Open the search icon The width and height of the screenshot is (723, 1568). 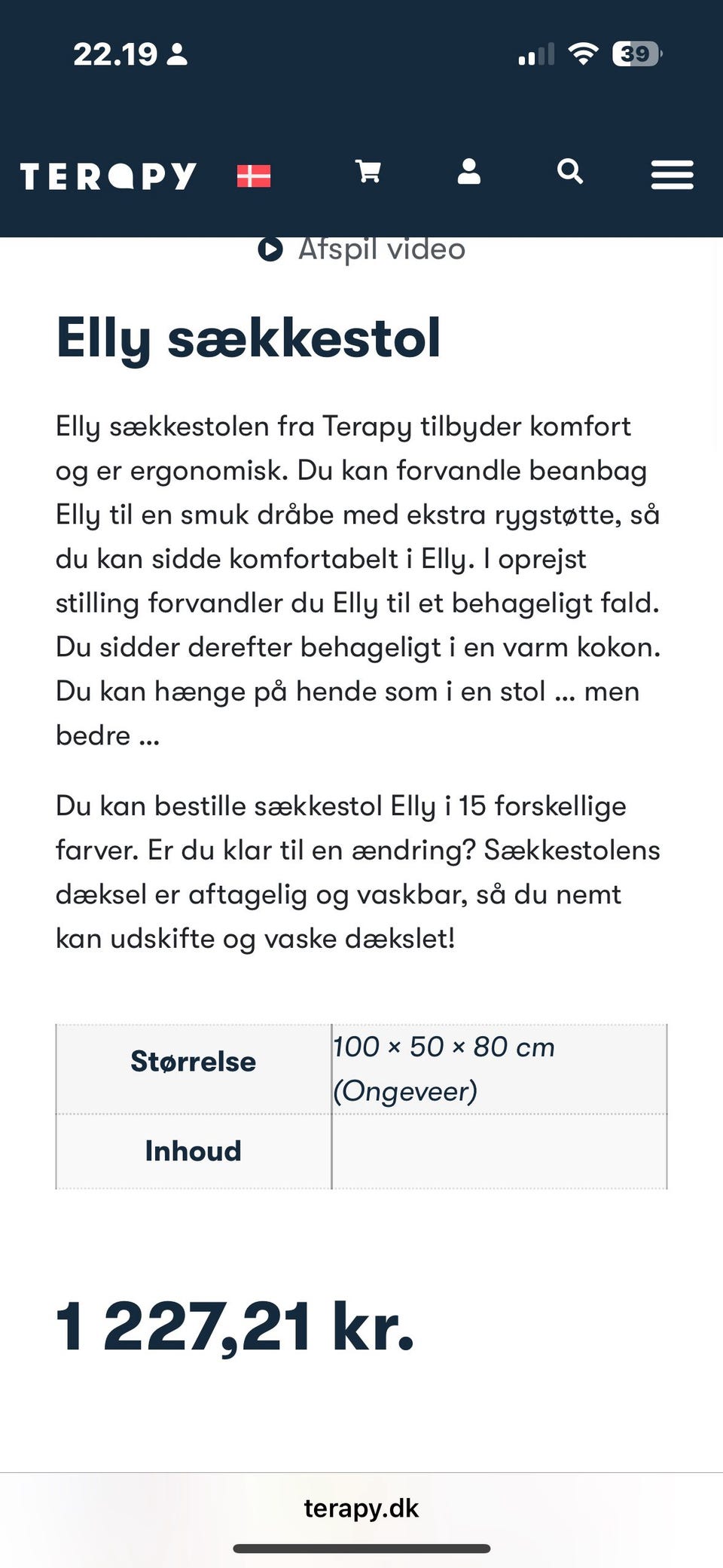pyautogui.click(x=570, y=173)
